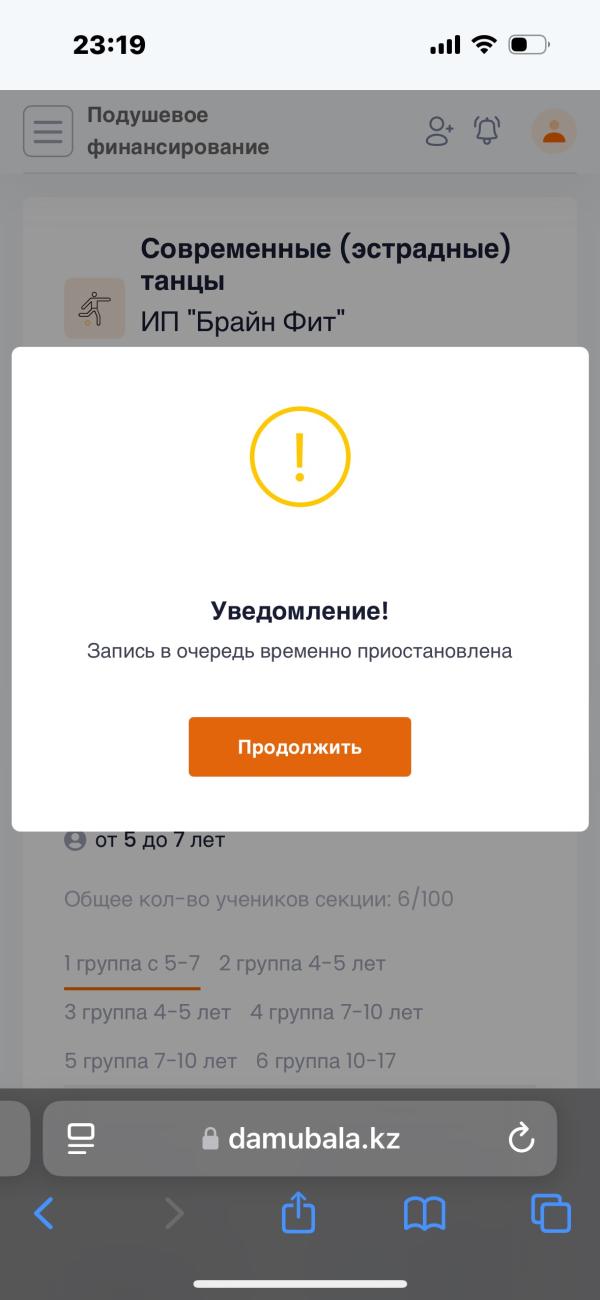
Task: Tap the Продолжить button in the notification
Action: 300,747
